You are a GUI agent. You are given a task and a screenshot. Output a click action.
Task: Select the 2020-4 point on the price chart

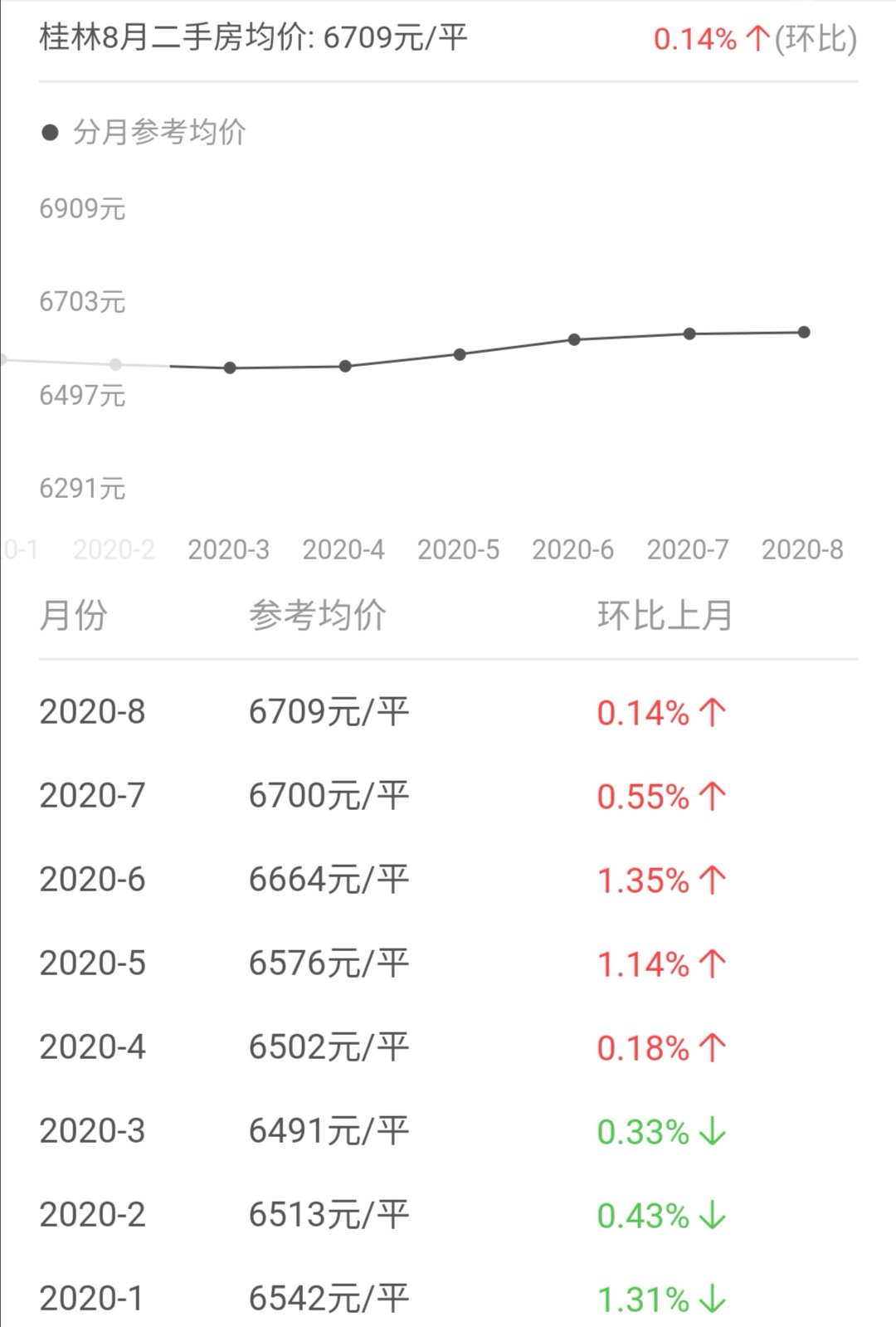pyautogui.click(x=345, y=366)
